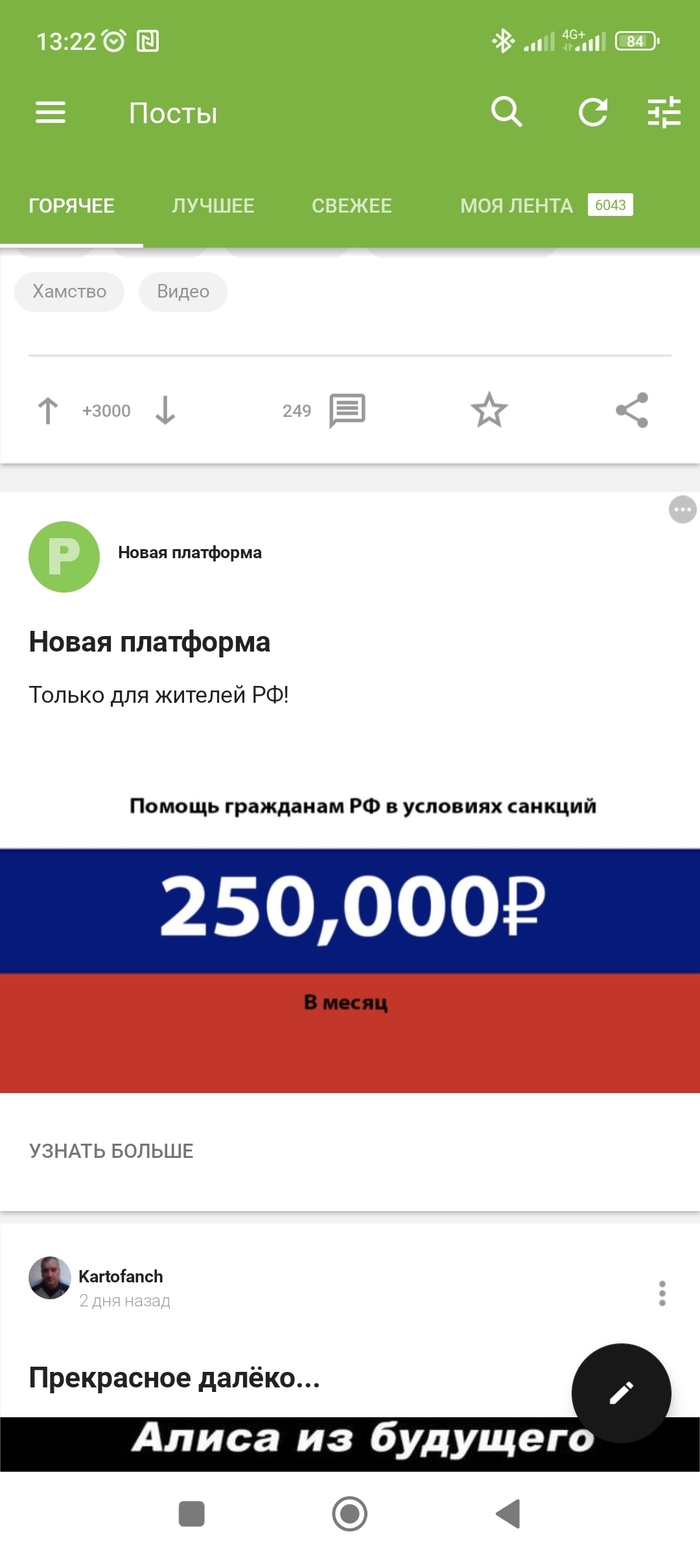Screen dimensions: 700x1556
Task: Open feed filter settings
Action: click(x=664, y=112)
